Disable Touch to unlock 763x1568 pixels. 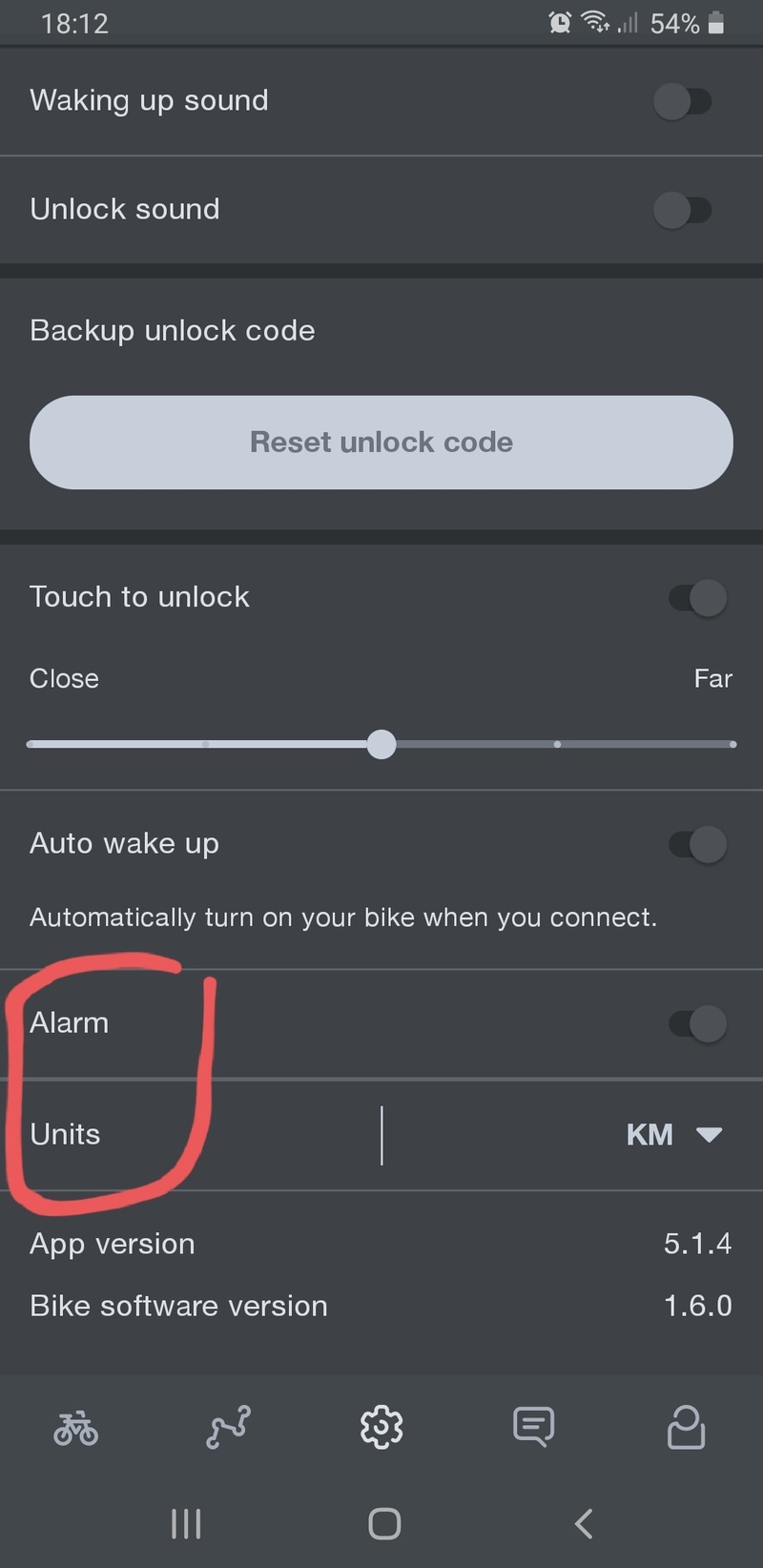tap(698, 598)
